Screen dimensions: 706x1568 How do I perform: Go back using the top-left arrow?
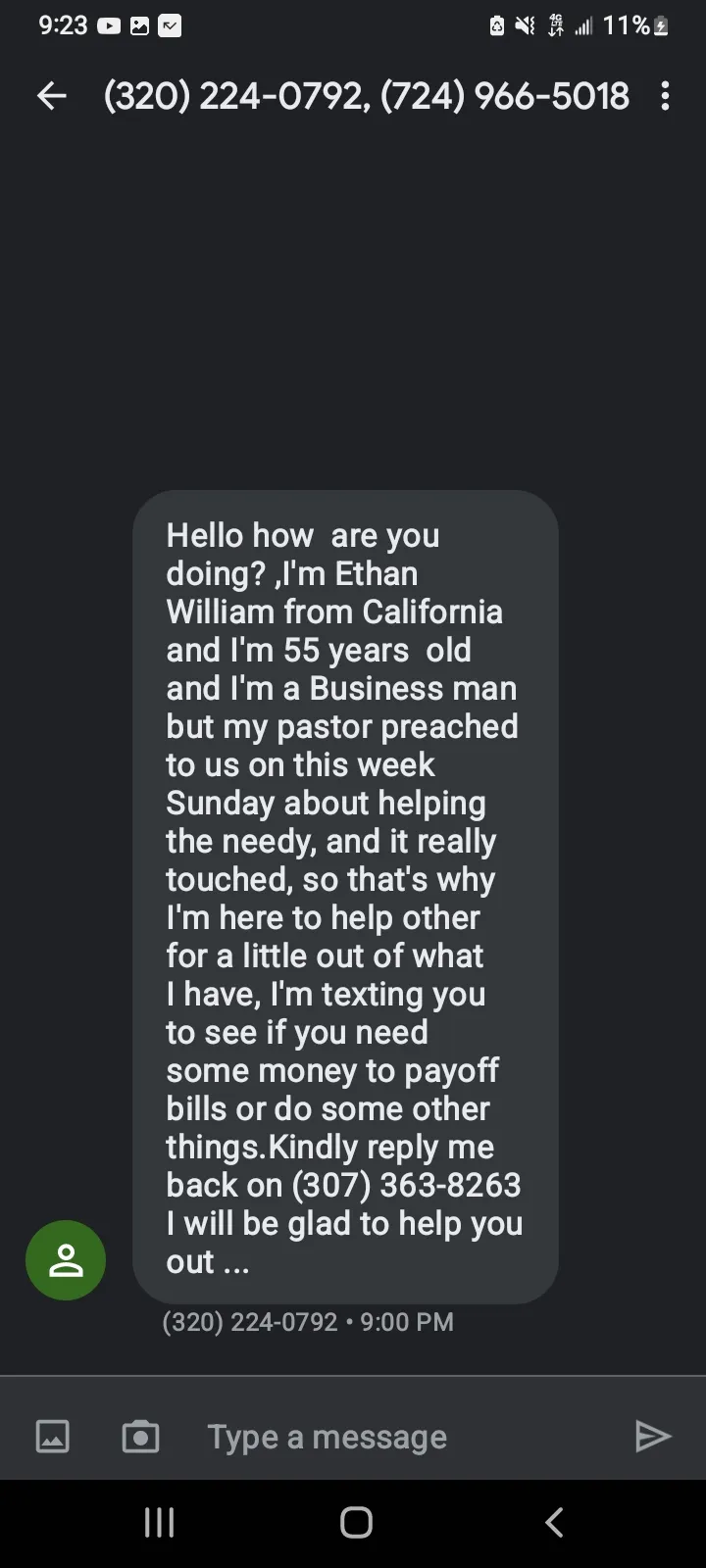(x=51, y=96)
